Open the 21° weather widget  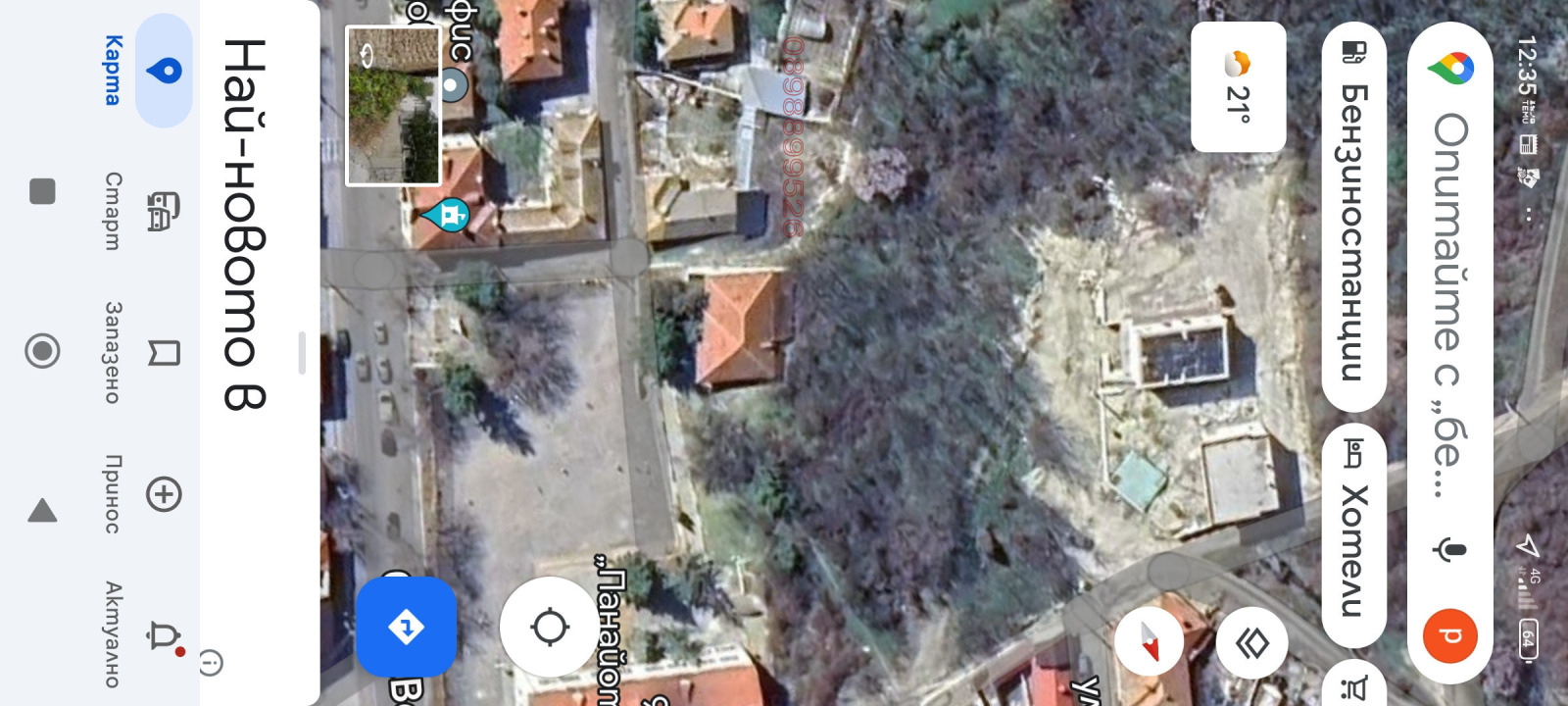tap(1238, 87)
